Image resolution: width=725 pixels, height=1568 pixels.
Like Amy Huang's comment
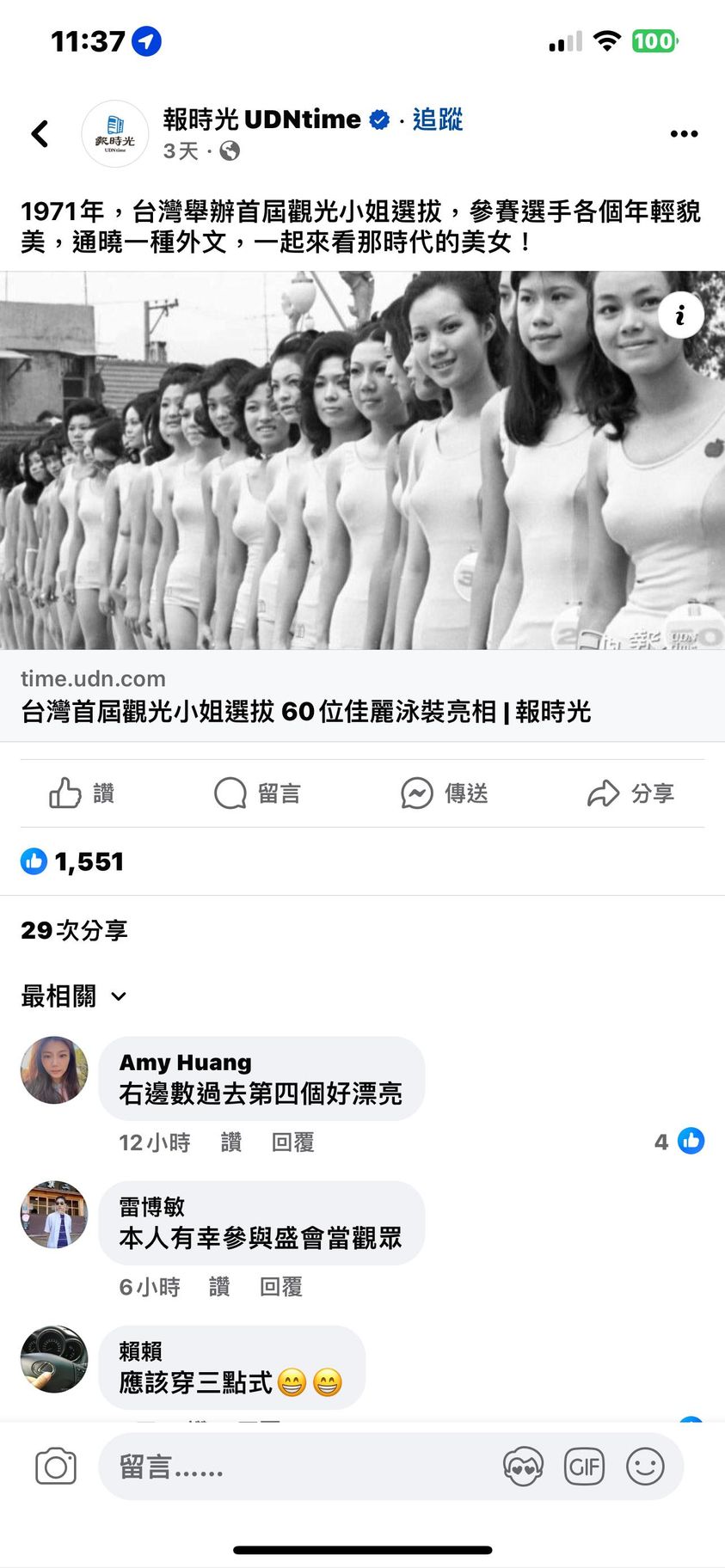230,1142
